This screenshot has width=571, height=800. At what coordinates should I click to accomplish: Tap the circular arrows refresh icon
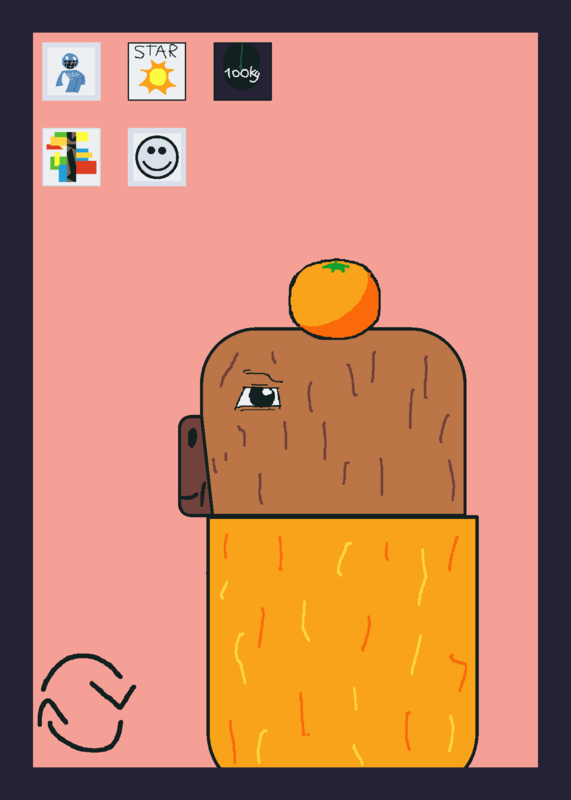[x=87, y=703]
